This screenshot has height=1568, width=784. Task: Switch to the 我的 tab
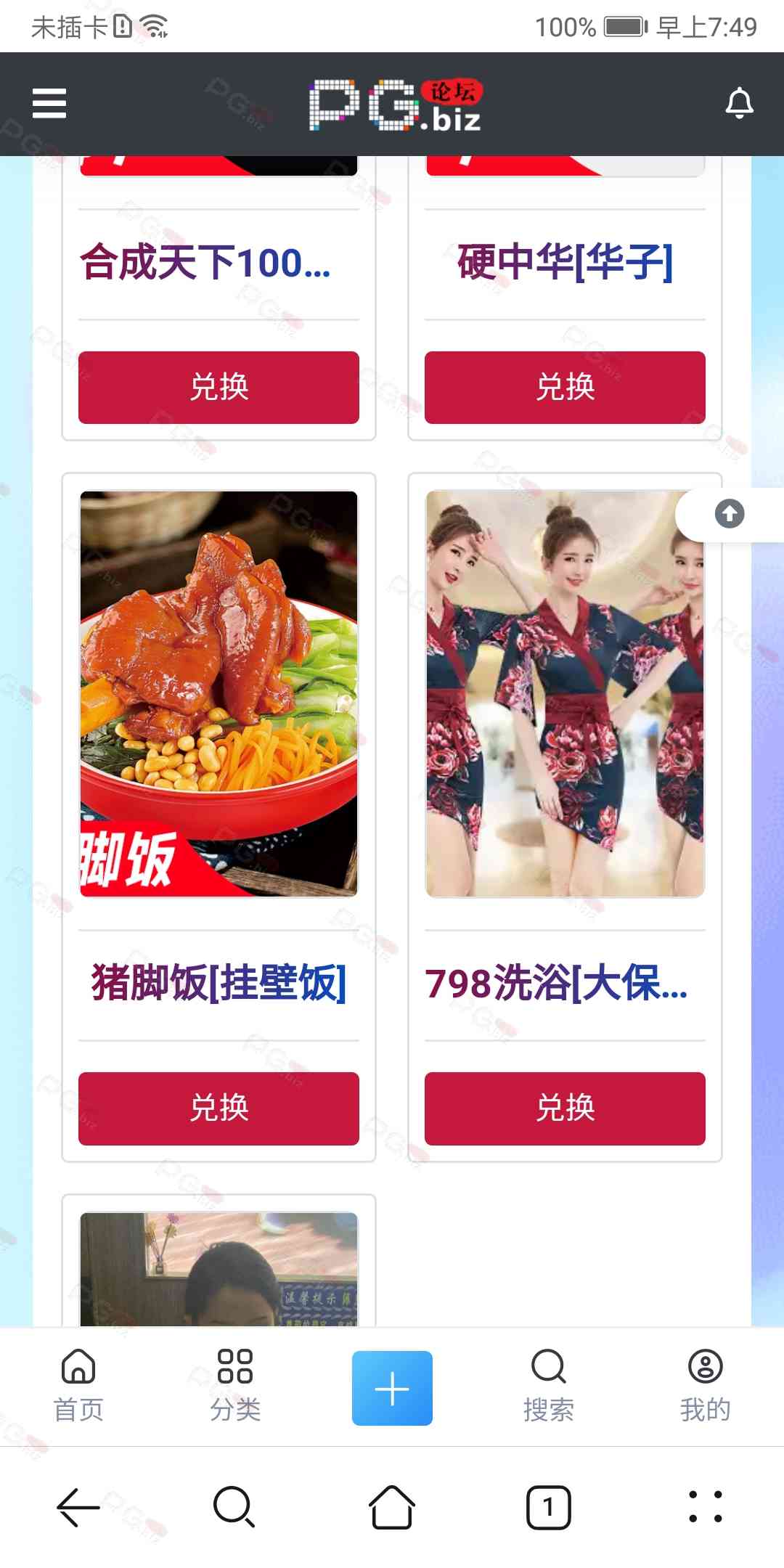tap(705, 1386)
